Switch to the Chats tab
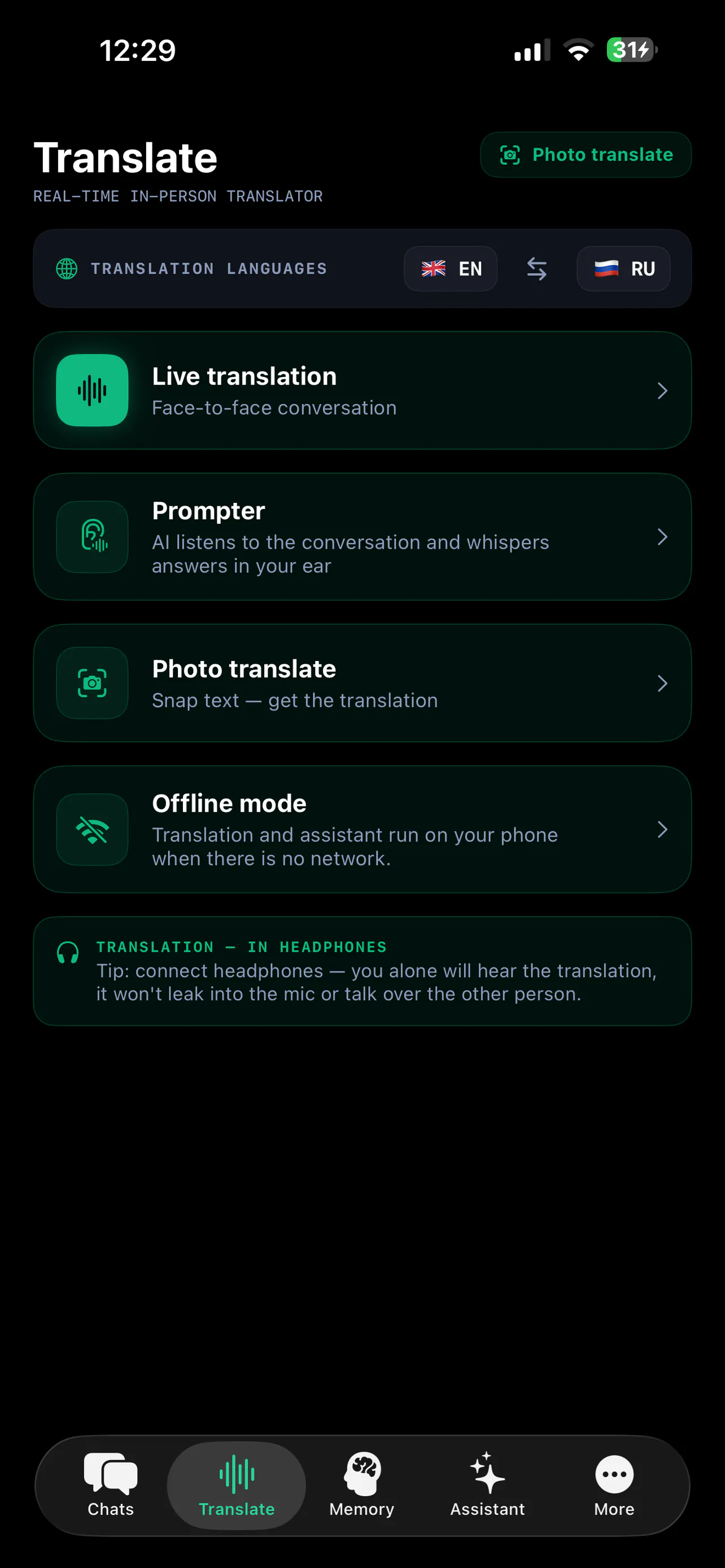Image resolution: width=725 pixels, height=1568 pixels. (111, 1485)
